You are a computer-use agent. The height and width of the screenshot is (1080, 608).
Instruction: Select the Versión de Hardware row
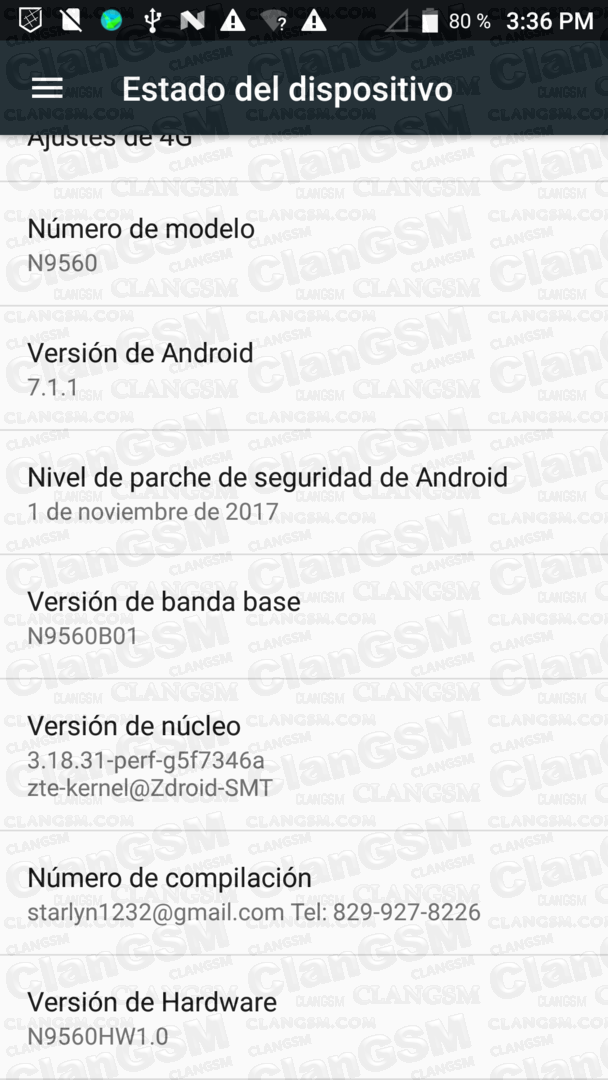(304, 1017)
